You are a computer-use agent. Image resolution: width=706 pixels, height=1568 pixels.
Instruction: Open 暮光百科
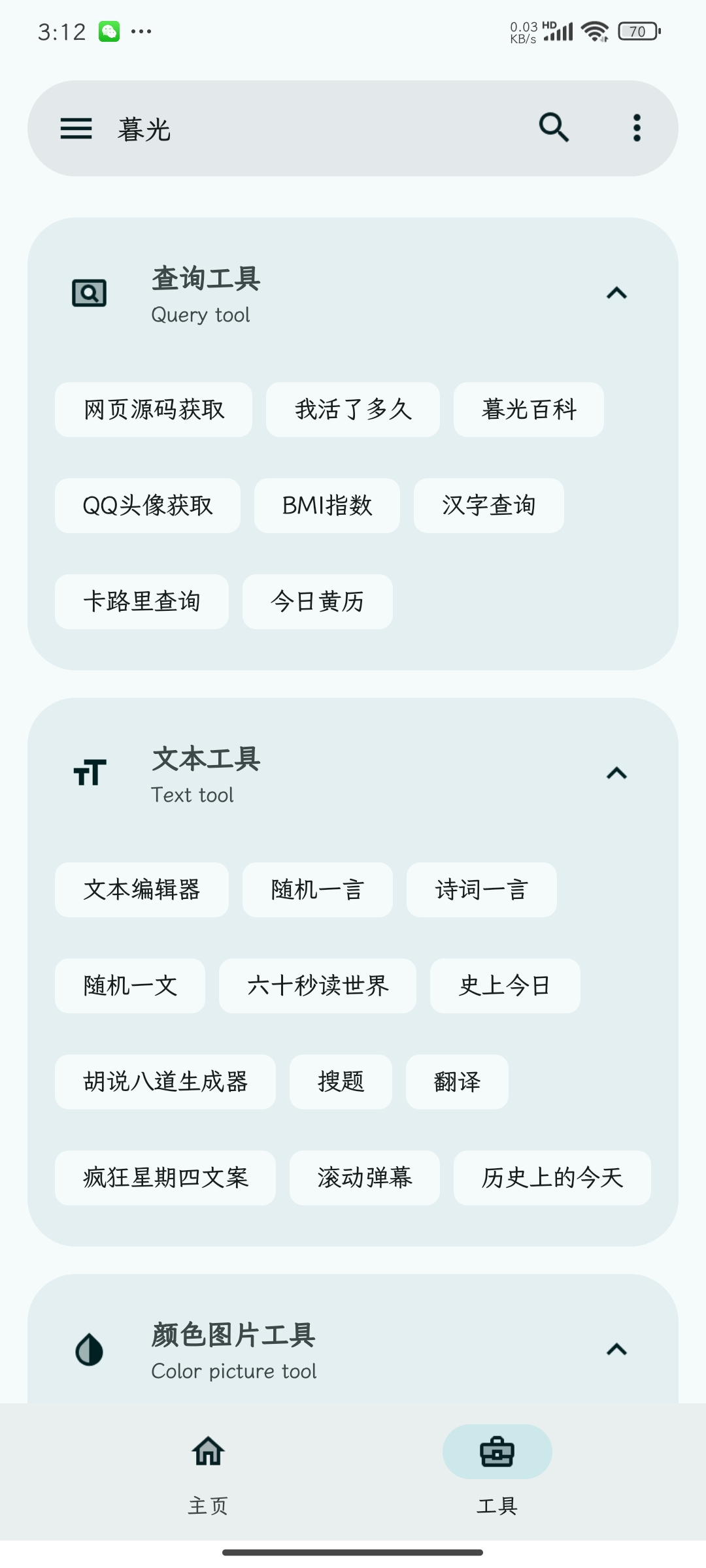tap(529, 410)
